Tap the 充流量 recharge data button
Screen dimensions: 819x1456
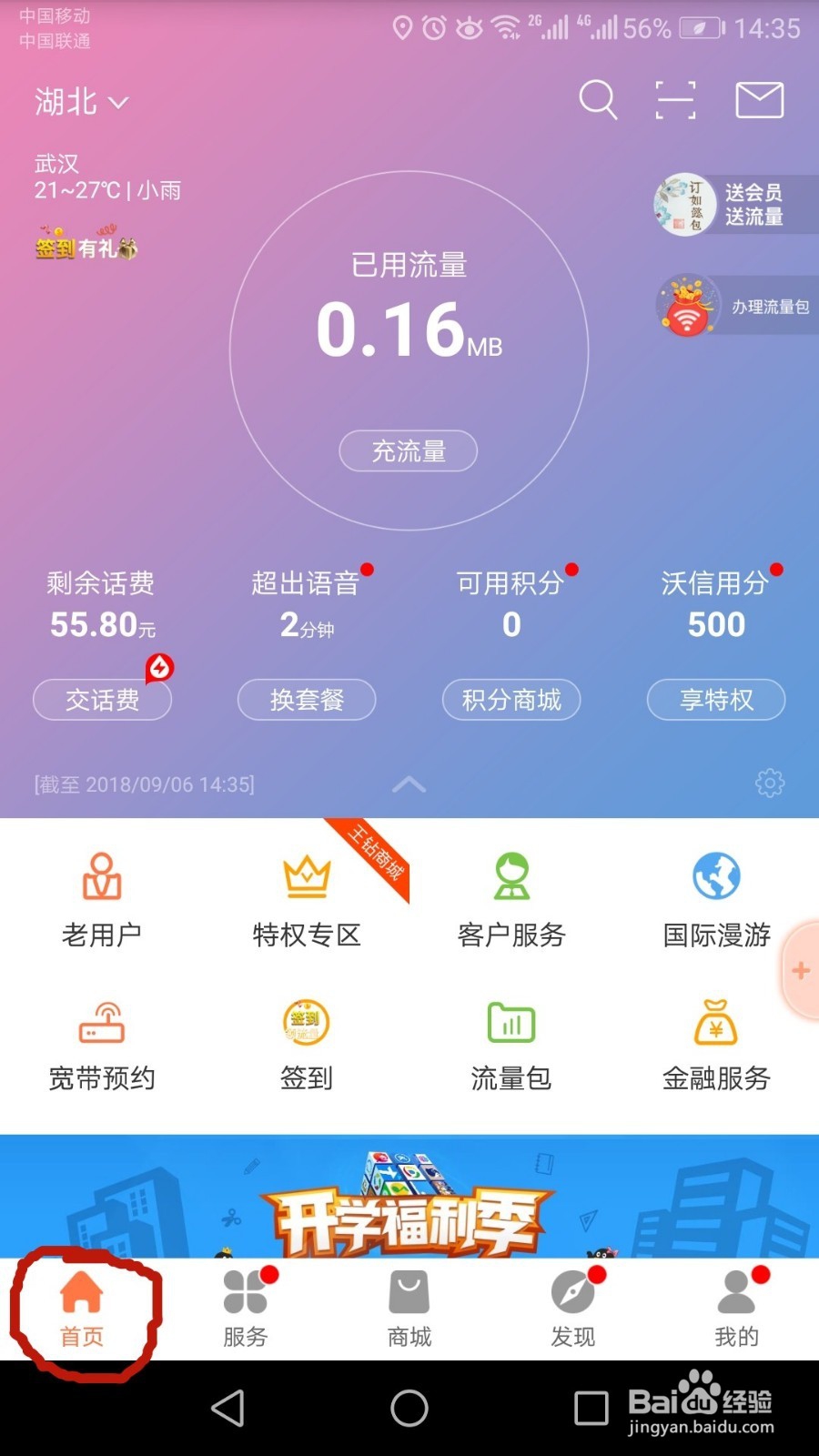pyautogui.click(x=408, y=451)
